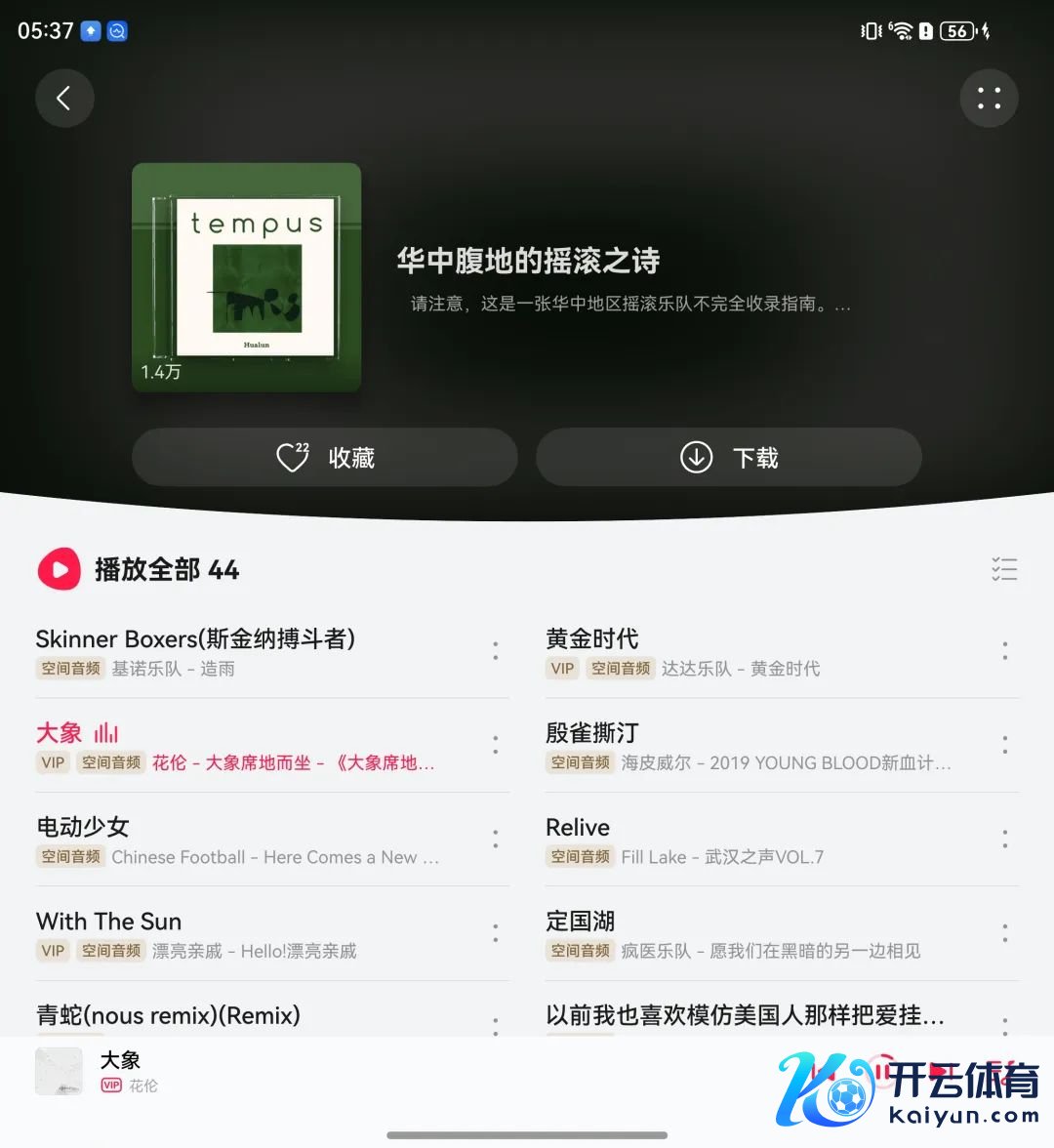The image size is (1054, 1148).
Task: Play all 44 songs
Action: tap(138, 569)
